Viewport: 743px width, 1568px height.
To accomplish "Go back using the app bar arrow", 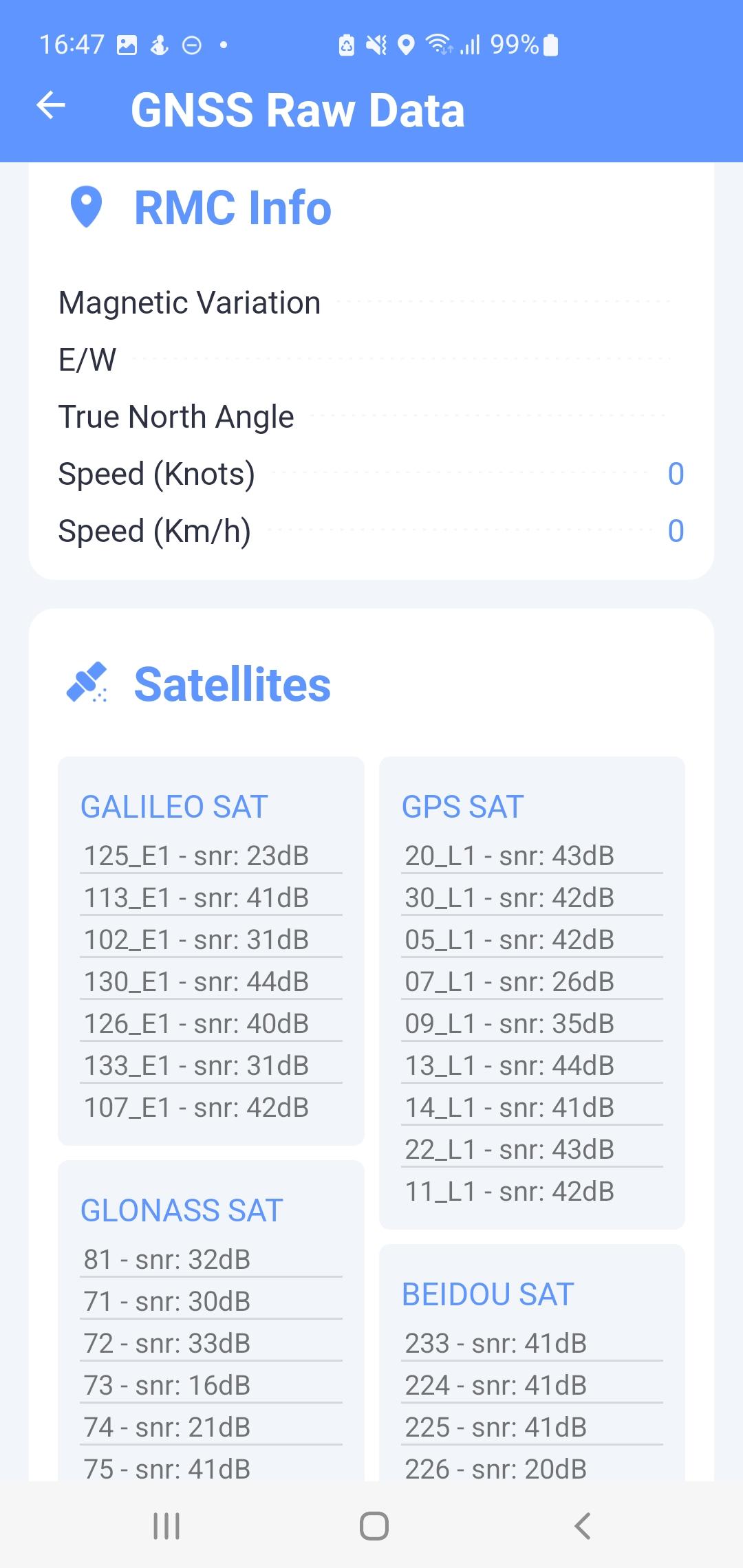I will point(51,105).
